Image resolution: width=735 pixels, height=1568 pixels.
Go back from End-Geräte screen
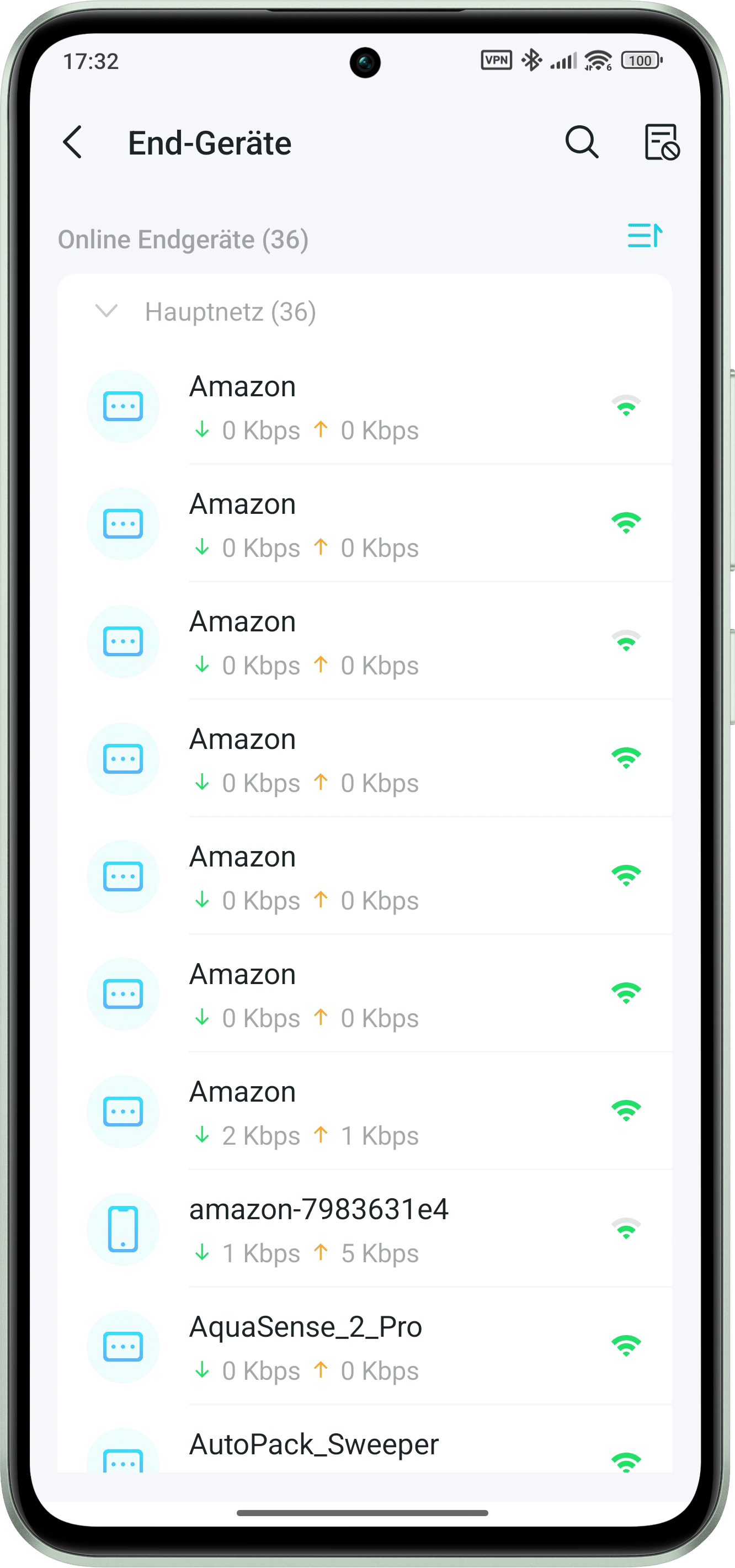pos(73,142)
